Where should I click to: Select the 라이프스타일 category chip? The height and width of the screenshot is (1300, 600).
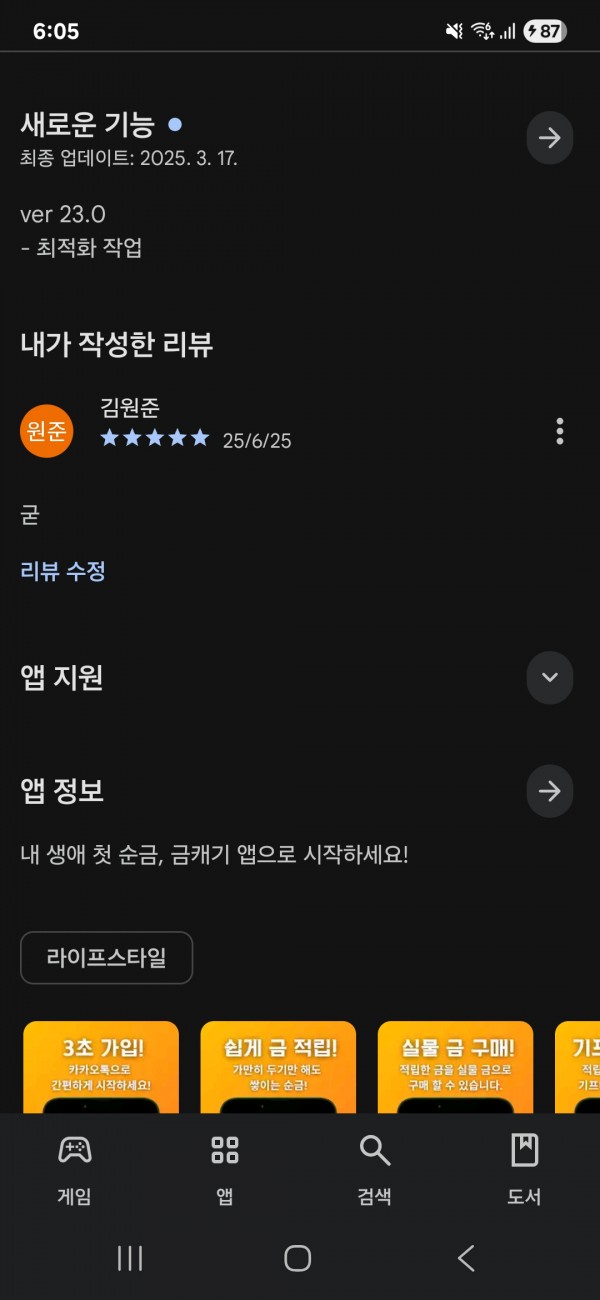click(x=106, y=958)
